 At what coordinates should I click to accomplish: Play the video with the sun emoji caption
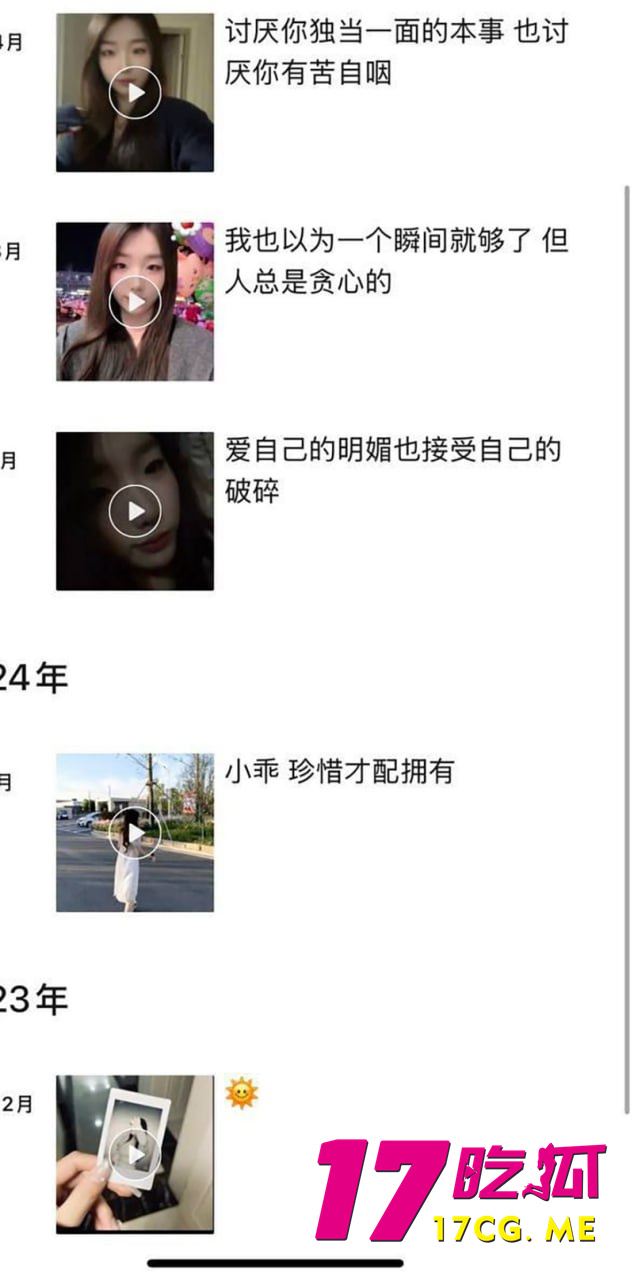click(x=134, y=1154)
